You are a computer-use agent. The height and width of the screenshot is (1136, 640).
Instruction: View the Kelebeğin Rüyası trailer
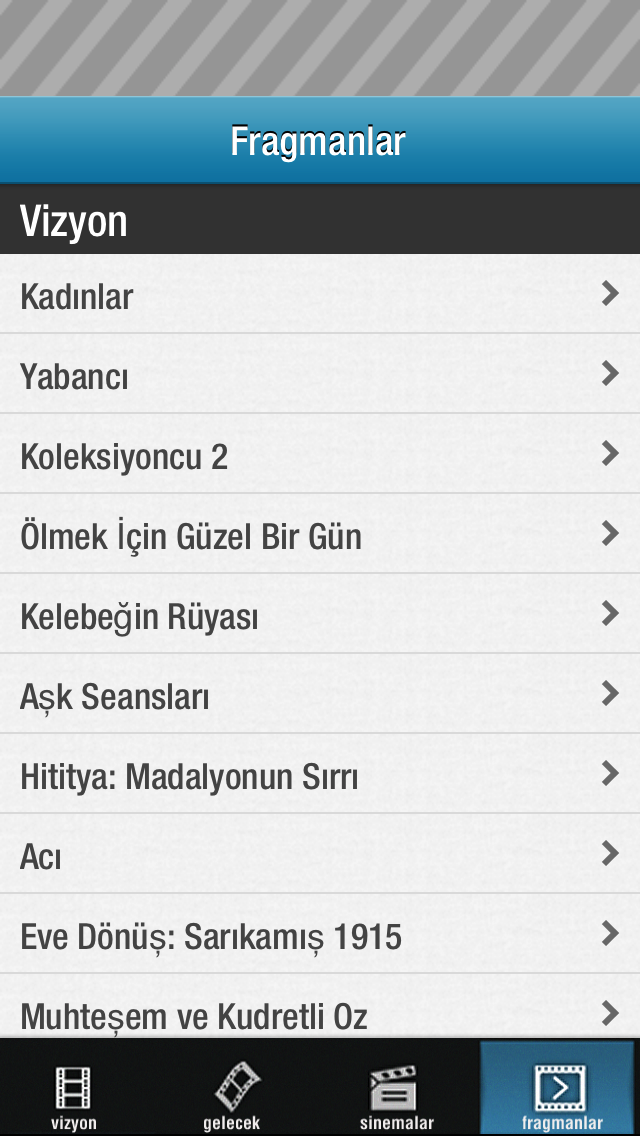coord(320,614)
